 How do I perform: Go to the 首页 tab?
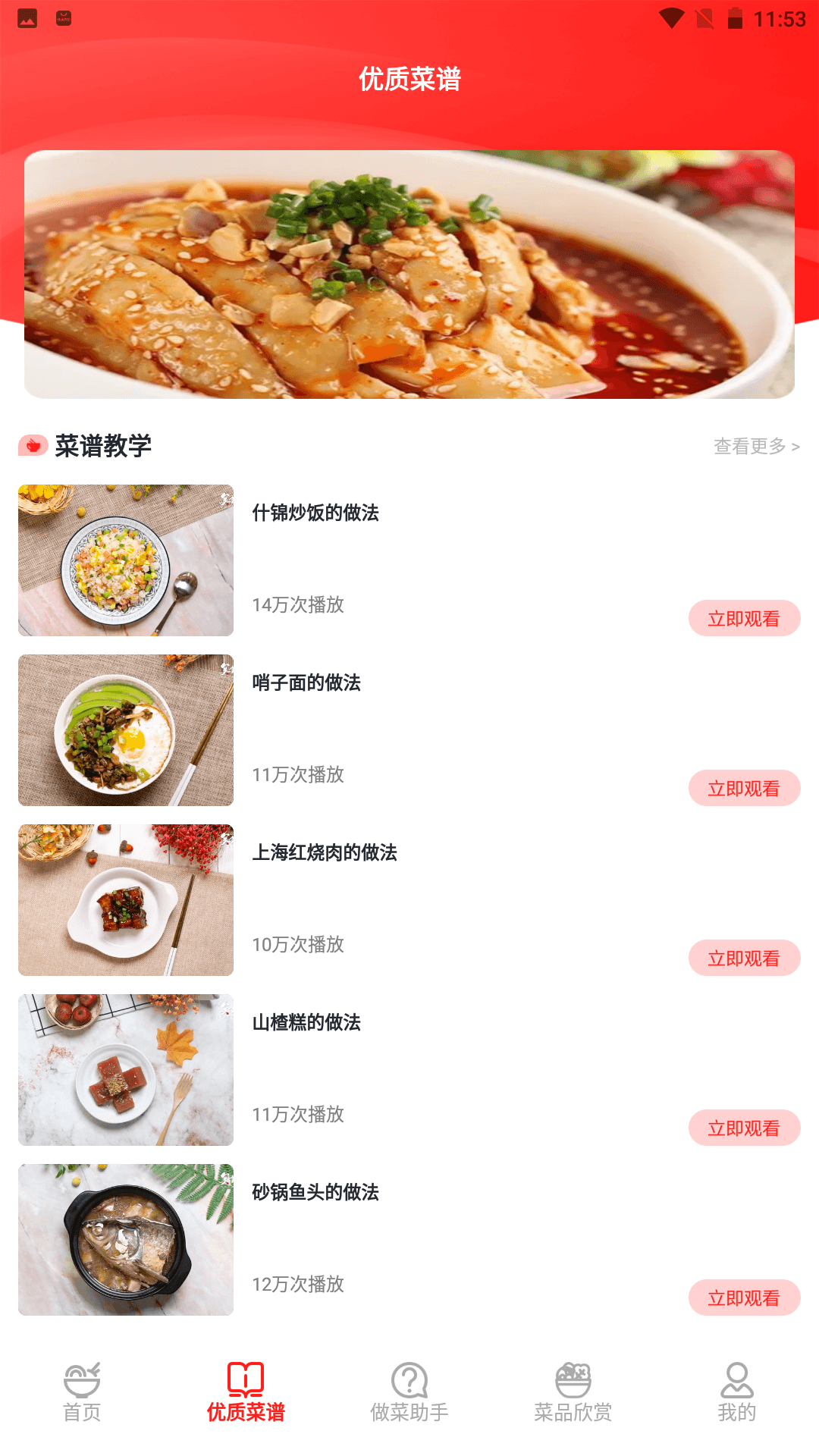click(82, 1392)
